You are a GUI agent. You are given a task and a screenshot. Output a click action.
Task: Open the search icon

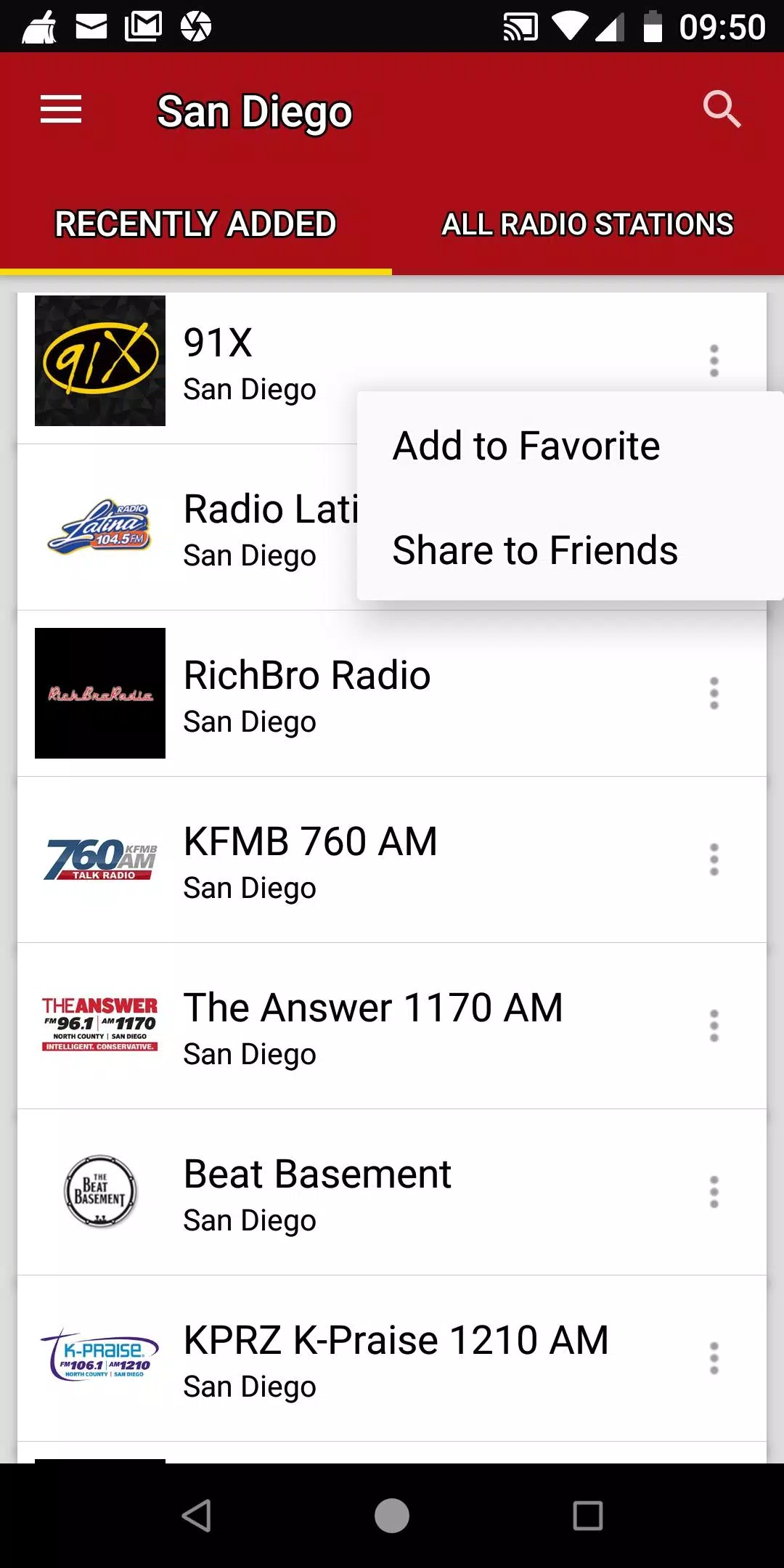722,110
